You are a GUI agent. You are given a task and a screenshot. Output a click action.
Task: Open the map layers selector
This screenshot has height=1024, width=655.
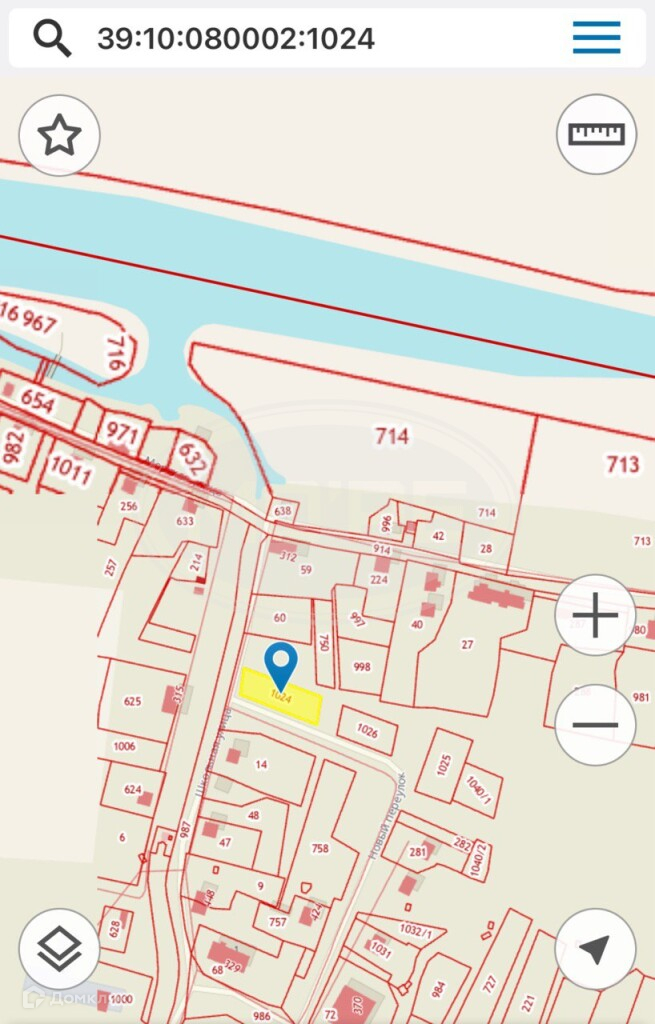tap(59, 949)
